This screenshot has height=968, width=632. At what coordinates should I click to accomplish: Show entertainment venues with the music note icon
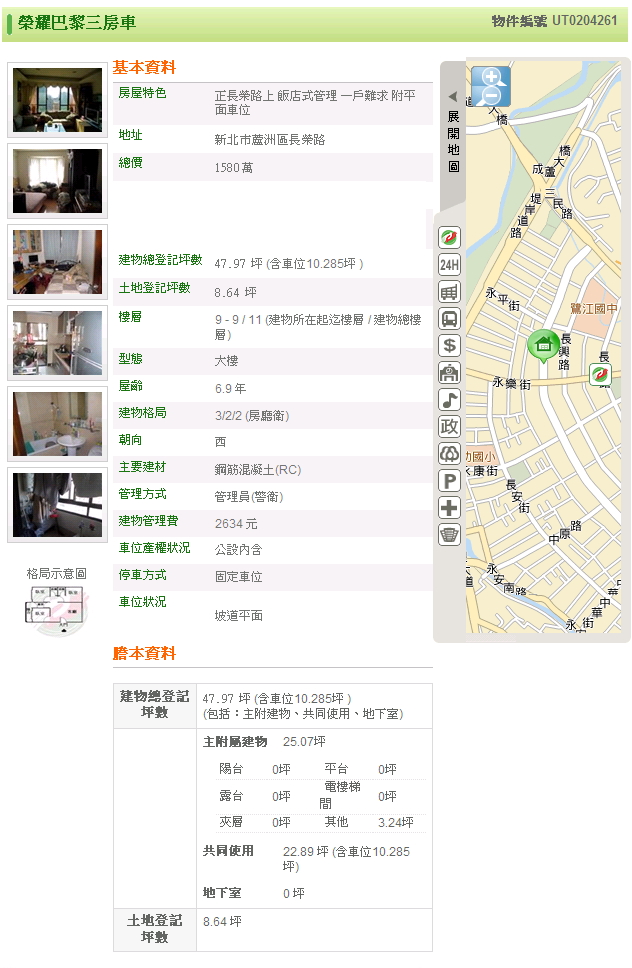tap(449, 400)
